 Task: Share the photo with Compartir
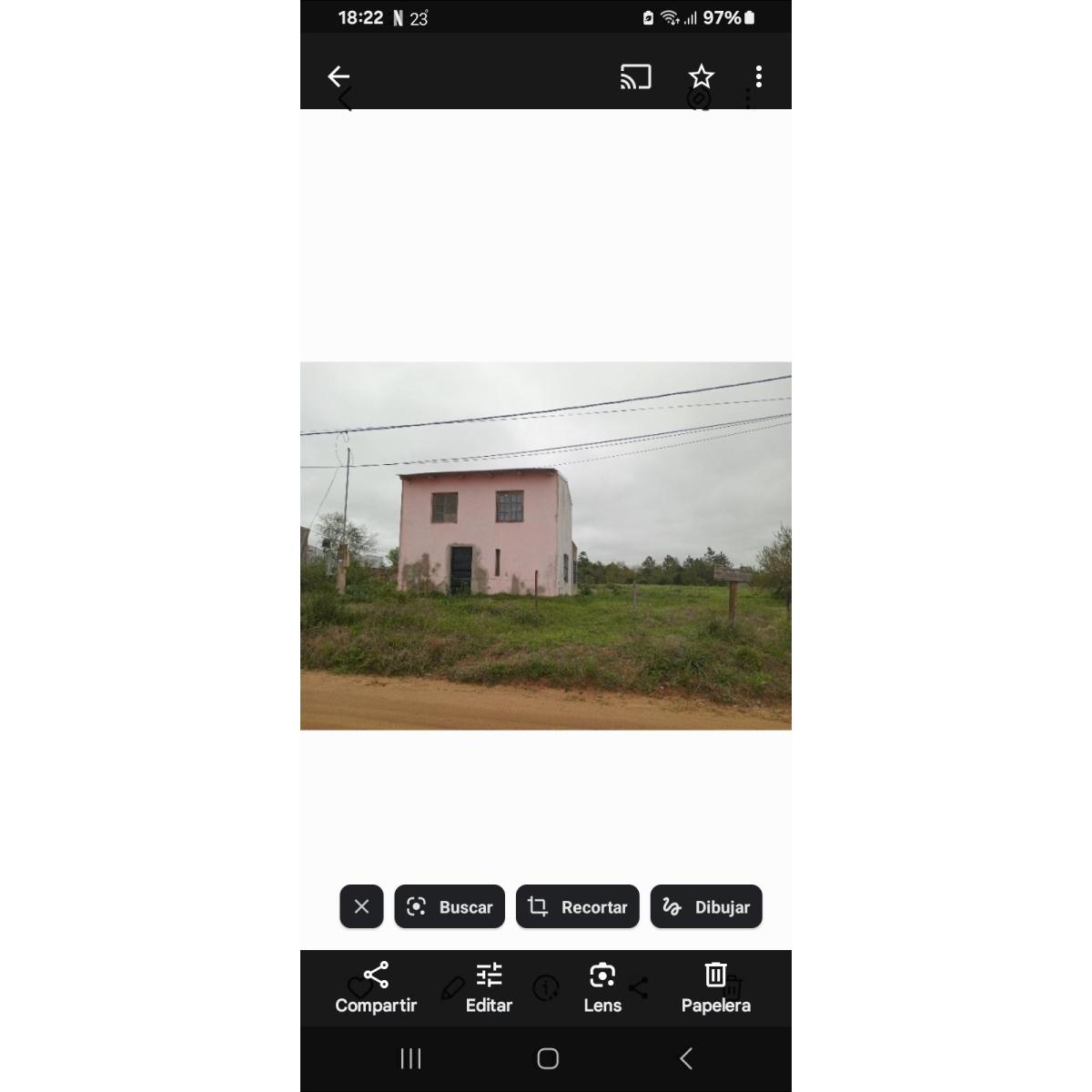coord(376,987)
